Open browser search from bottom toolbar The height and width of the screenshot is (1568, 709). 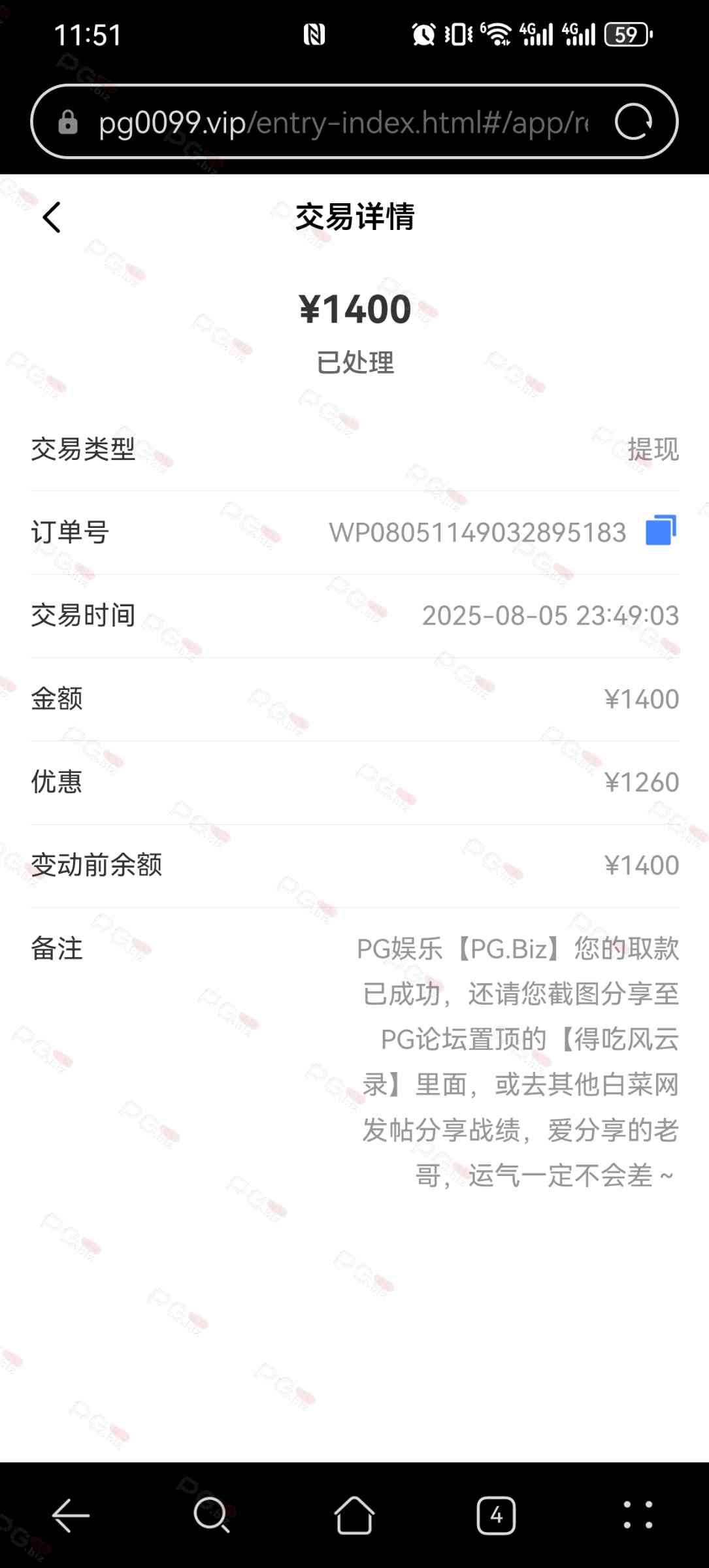tap(212, 1515)
